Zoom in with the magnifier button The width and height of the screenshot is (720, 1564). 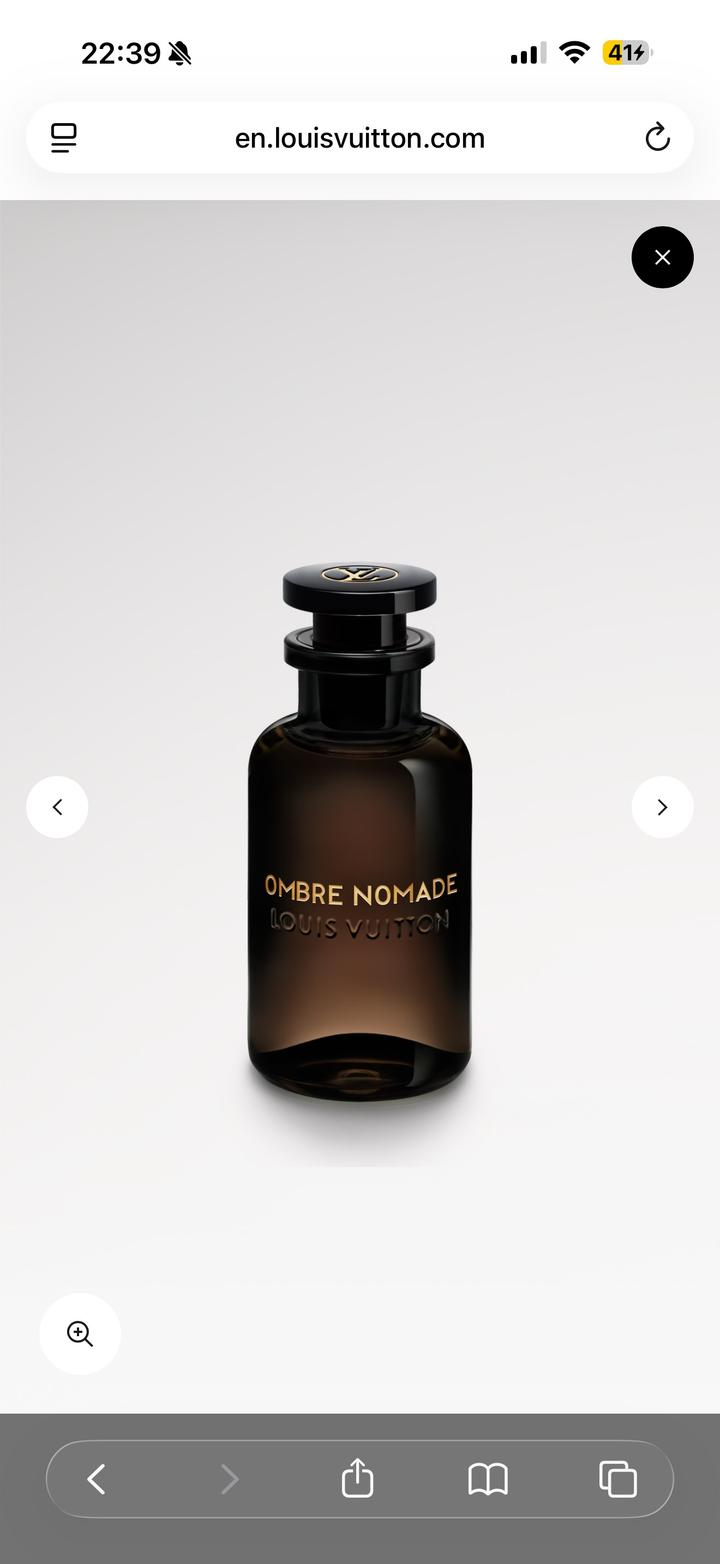pos(80,1333)
